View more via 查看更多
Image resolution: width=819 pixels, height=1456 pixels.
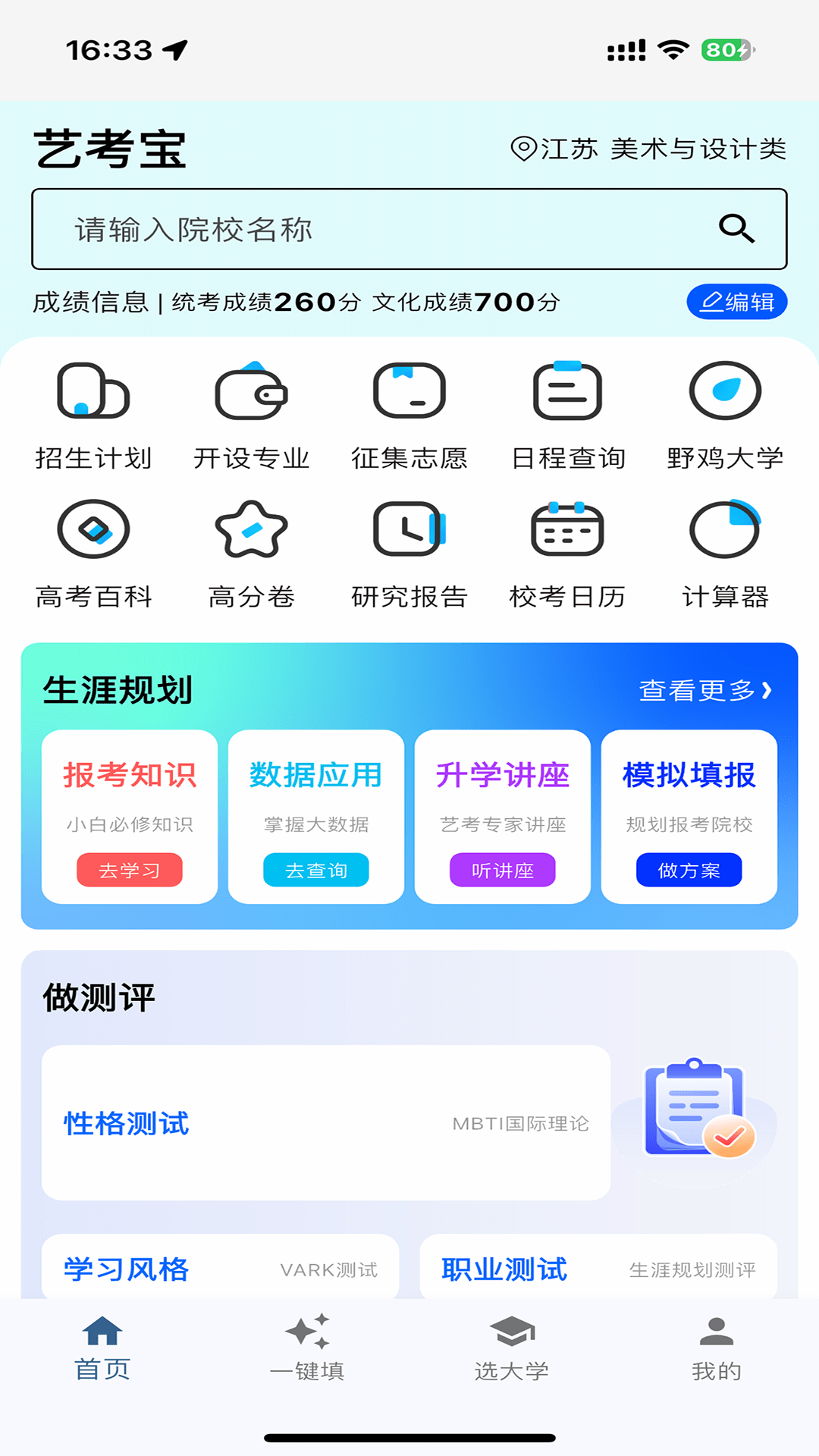706,690
